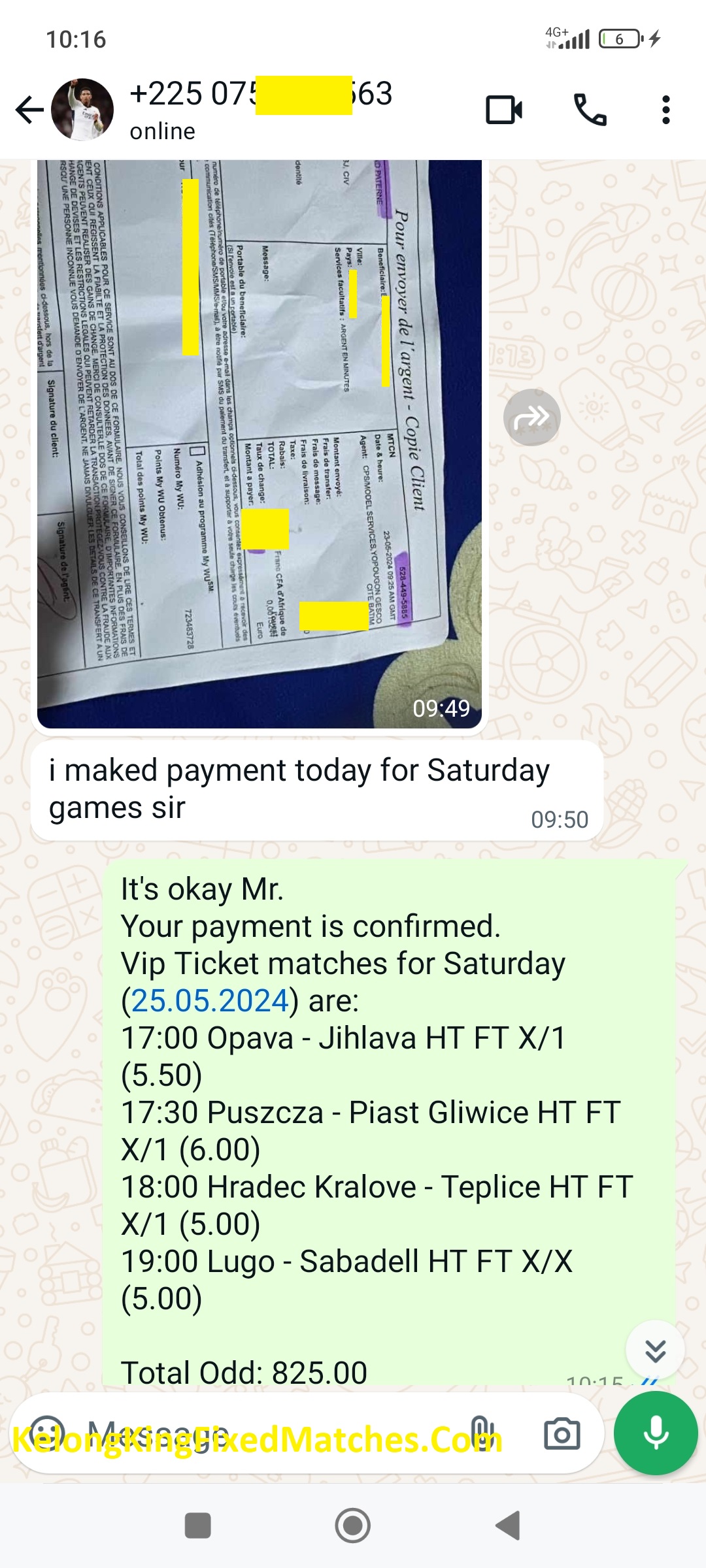Focus the message input field
This screenshot has width=706, height=1568.
point(261,1433)
